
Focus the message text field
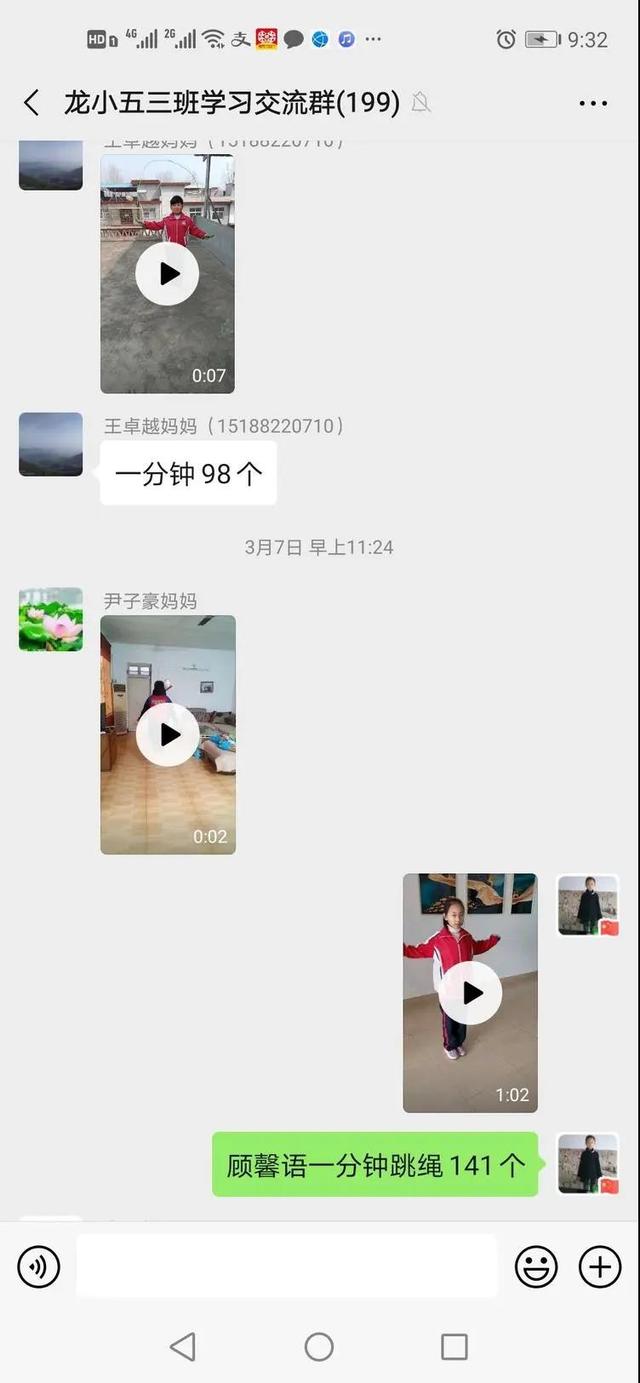point(286,1266)
